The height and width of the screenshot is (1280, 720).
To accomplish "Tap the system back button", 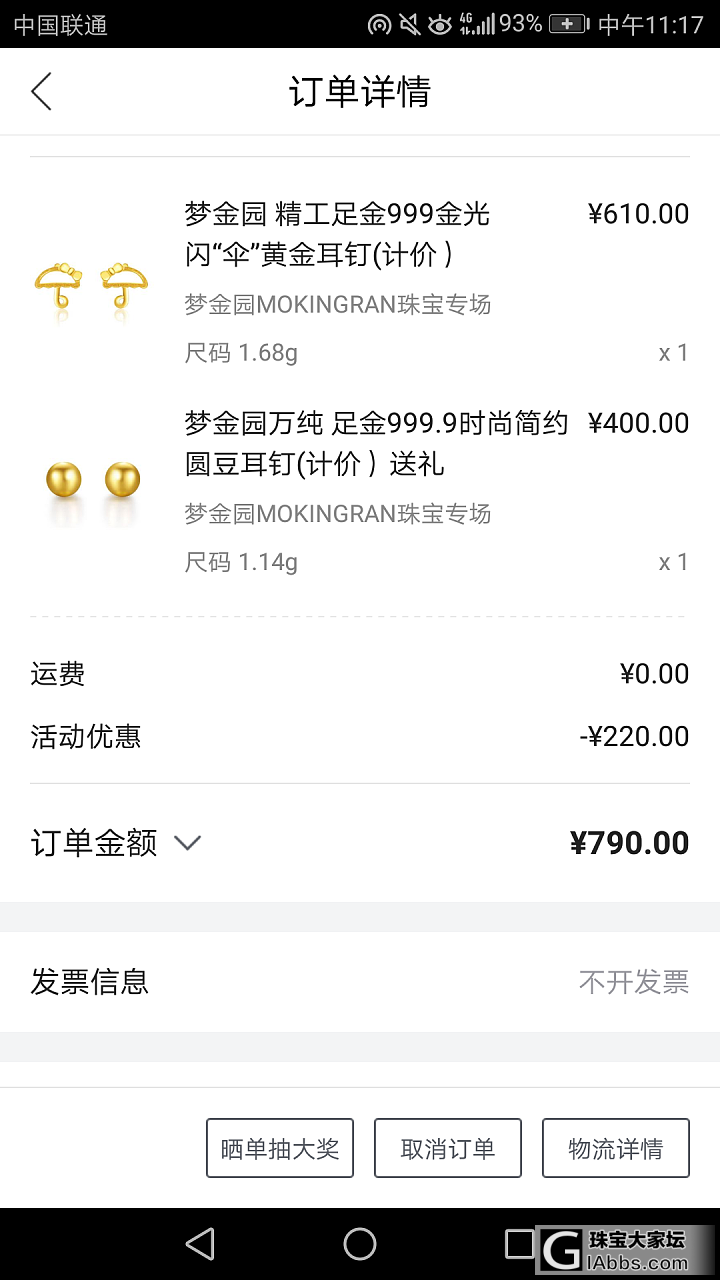I will 200,1244.
